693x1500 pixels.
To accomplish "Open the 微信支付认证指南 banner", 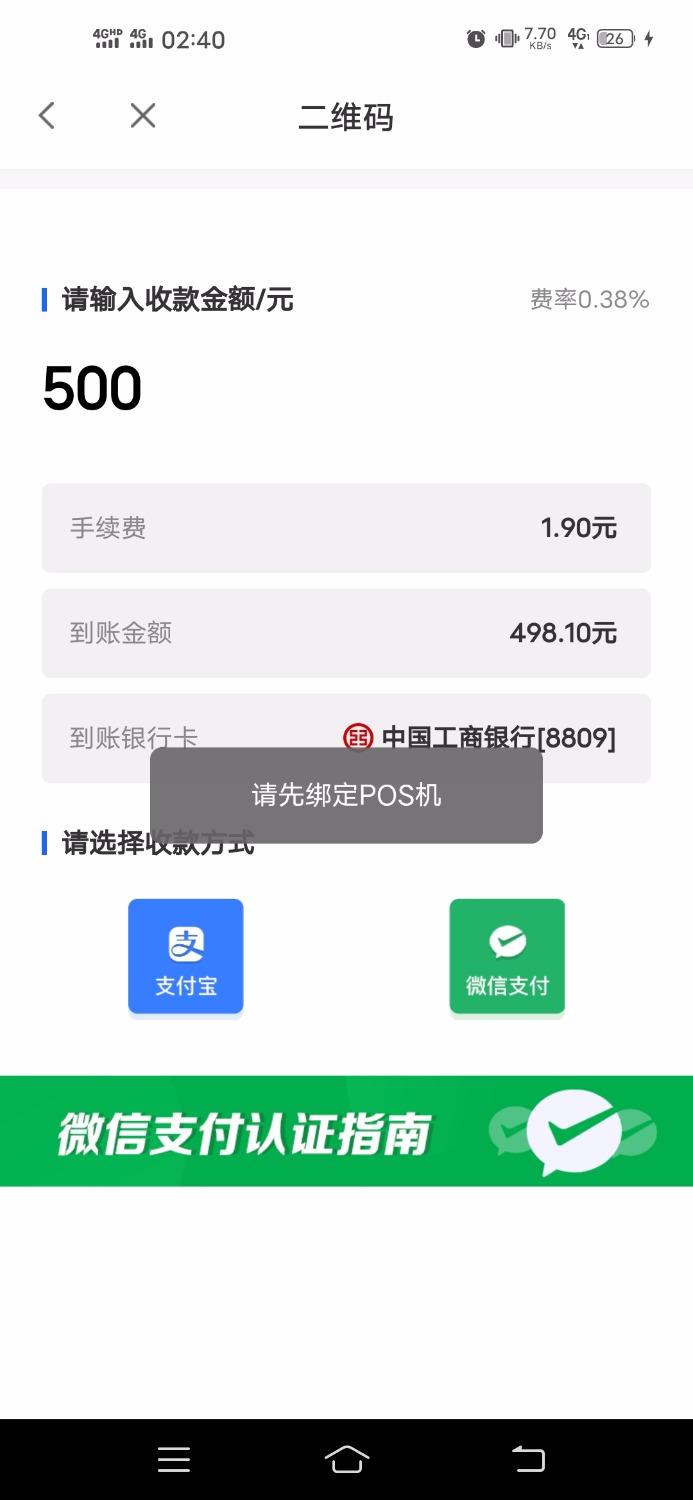I will click(x=346, y=1131).
